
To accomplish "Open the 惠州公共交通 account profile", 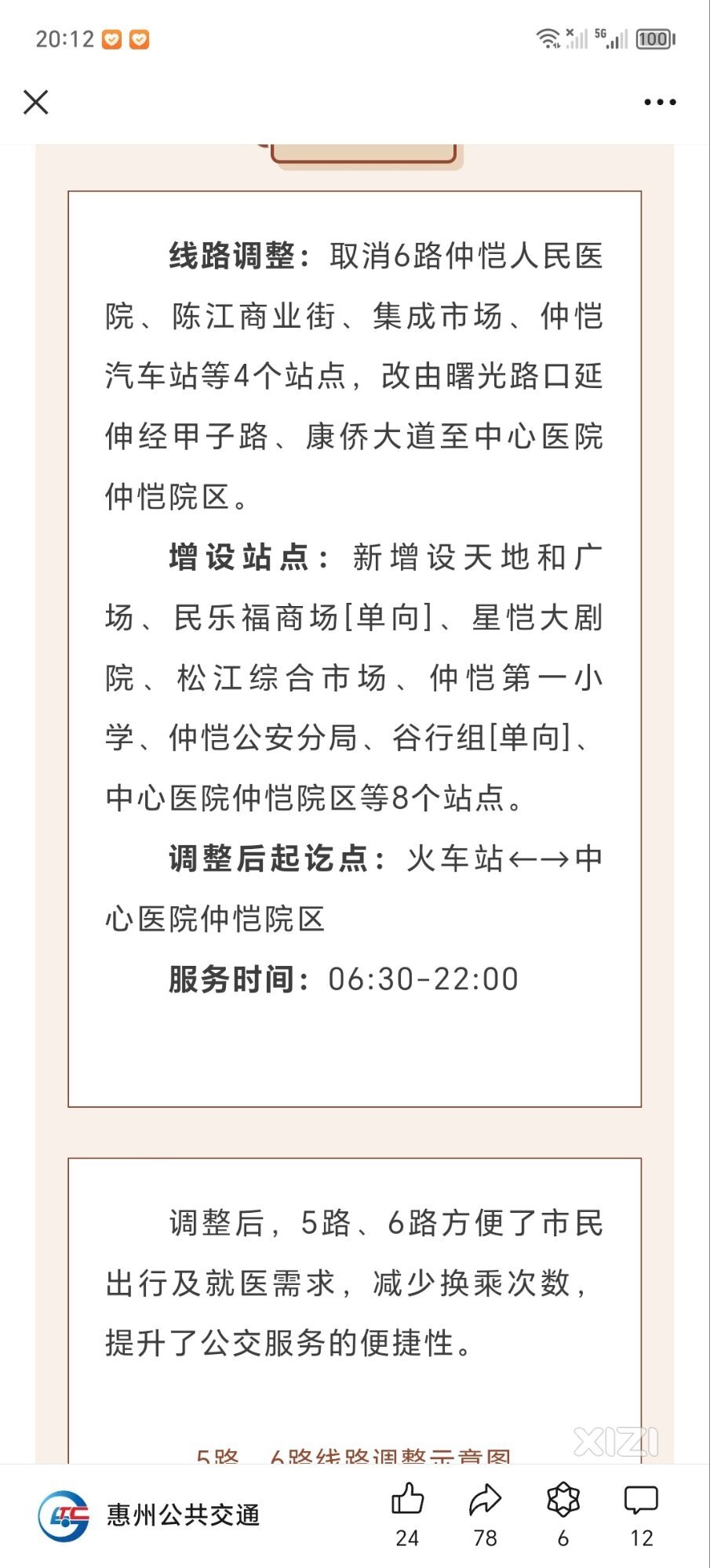I will 149,1515.
